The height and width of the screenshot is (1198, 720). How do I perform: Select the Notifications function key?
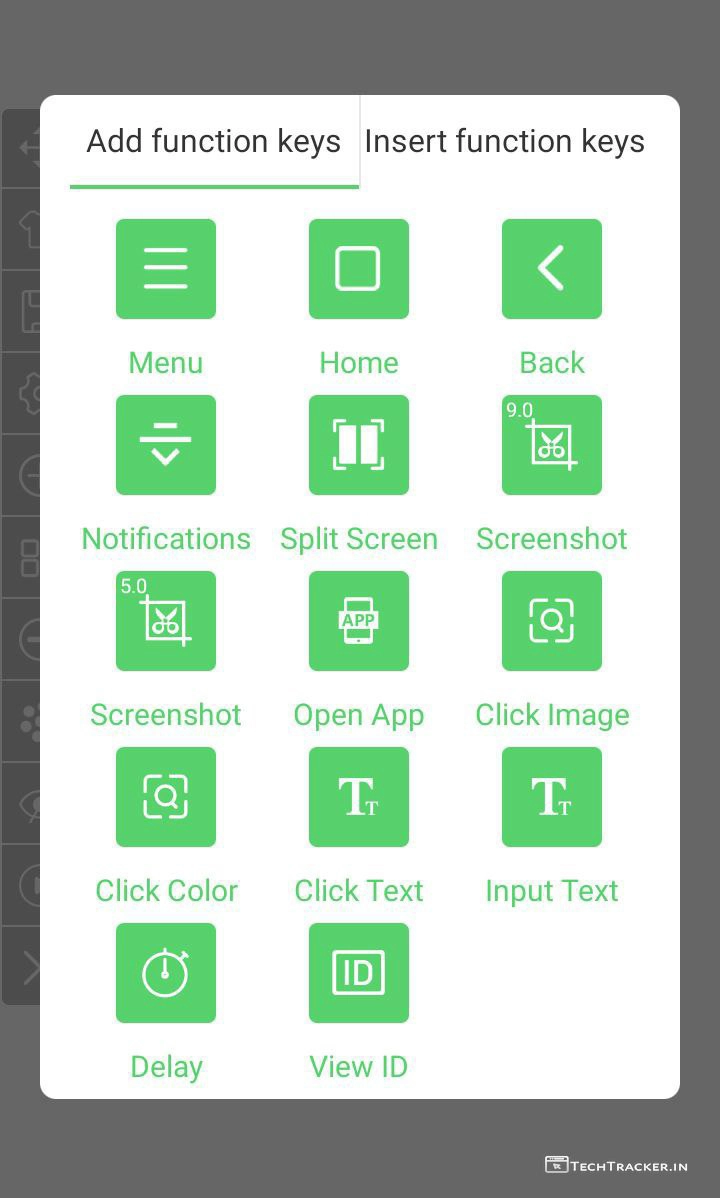click(x=166, y=445)
